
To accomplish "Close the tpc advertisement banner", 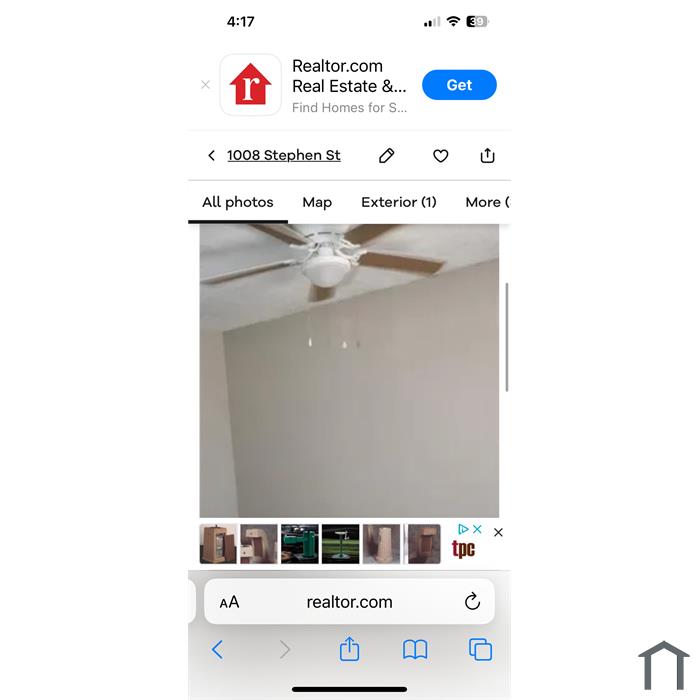I will click(x=498, y=532).
